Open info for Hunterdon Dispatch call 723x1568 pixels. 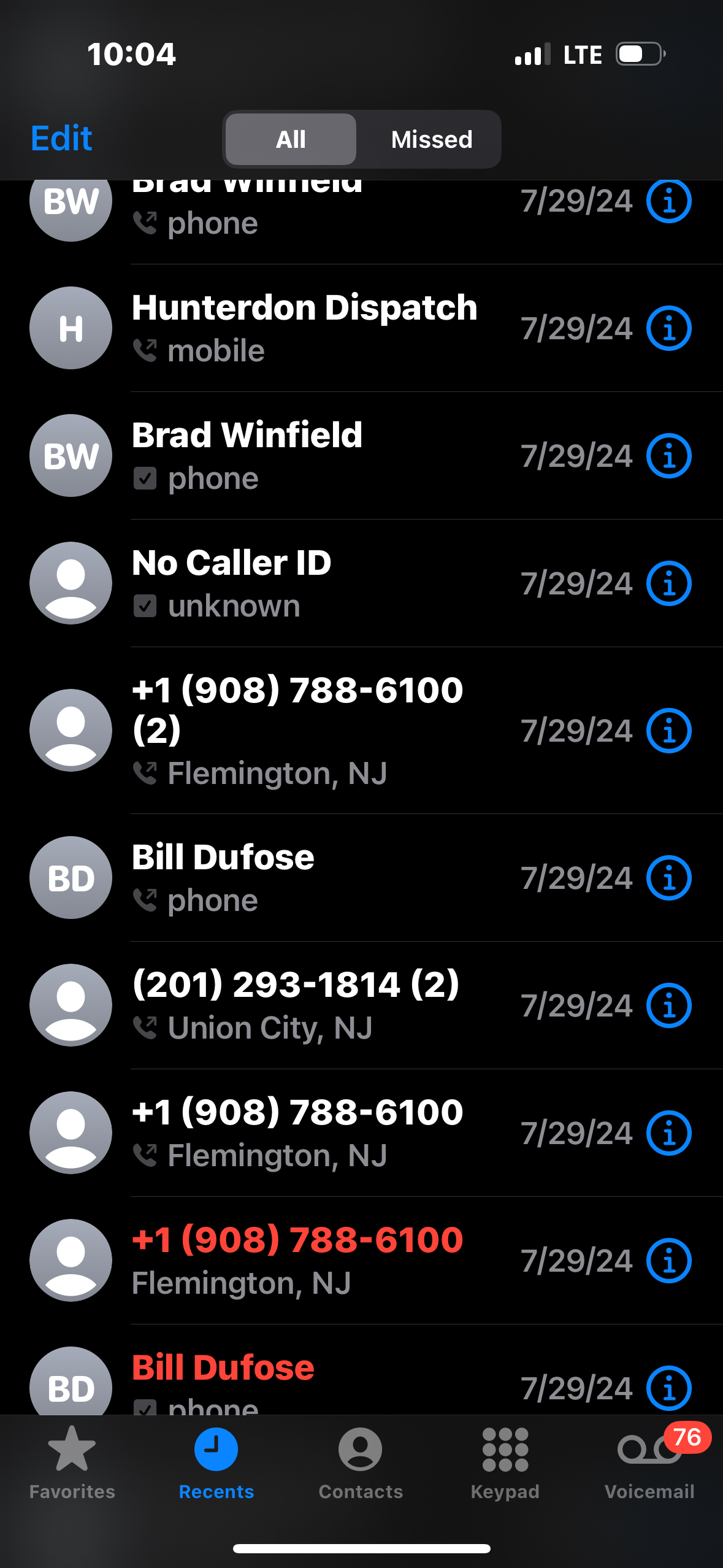click(669, 328)
